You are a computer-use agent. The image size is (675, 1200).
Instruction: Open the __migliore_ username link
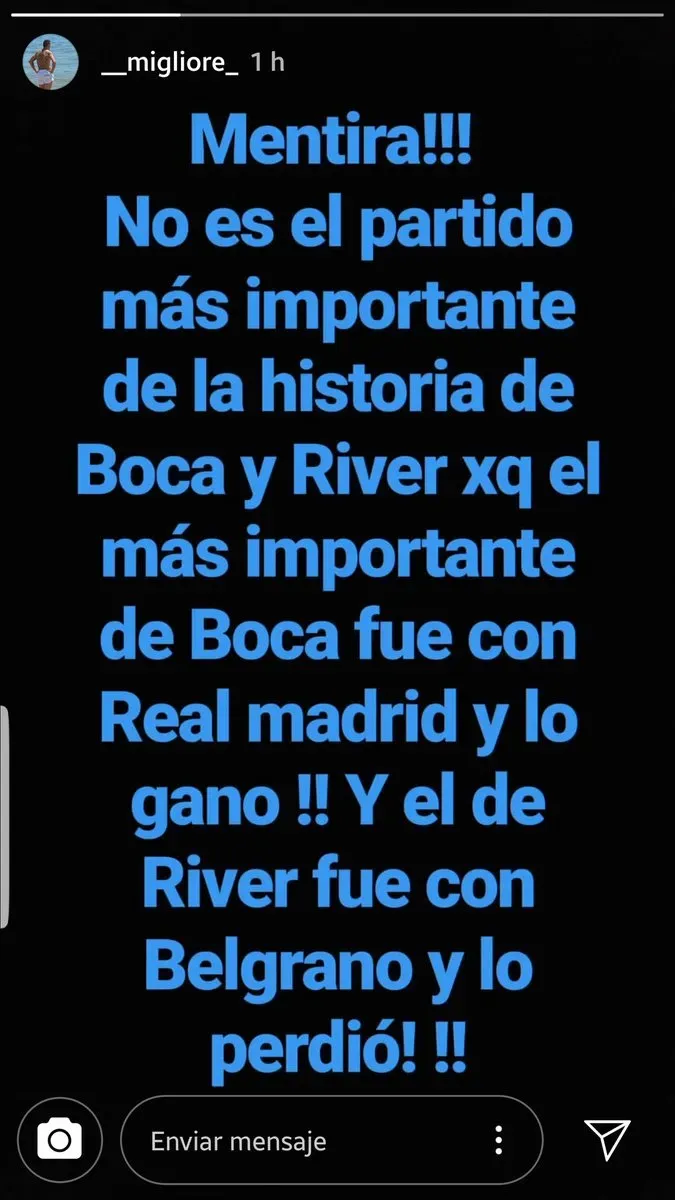click(x=170, y=62)
